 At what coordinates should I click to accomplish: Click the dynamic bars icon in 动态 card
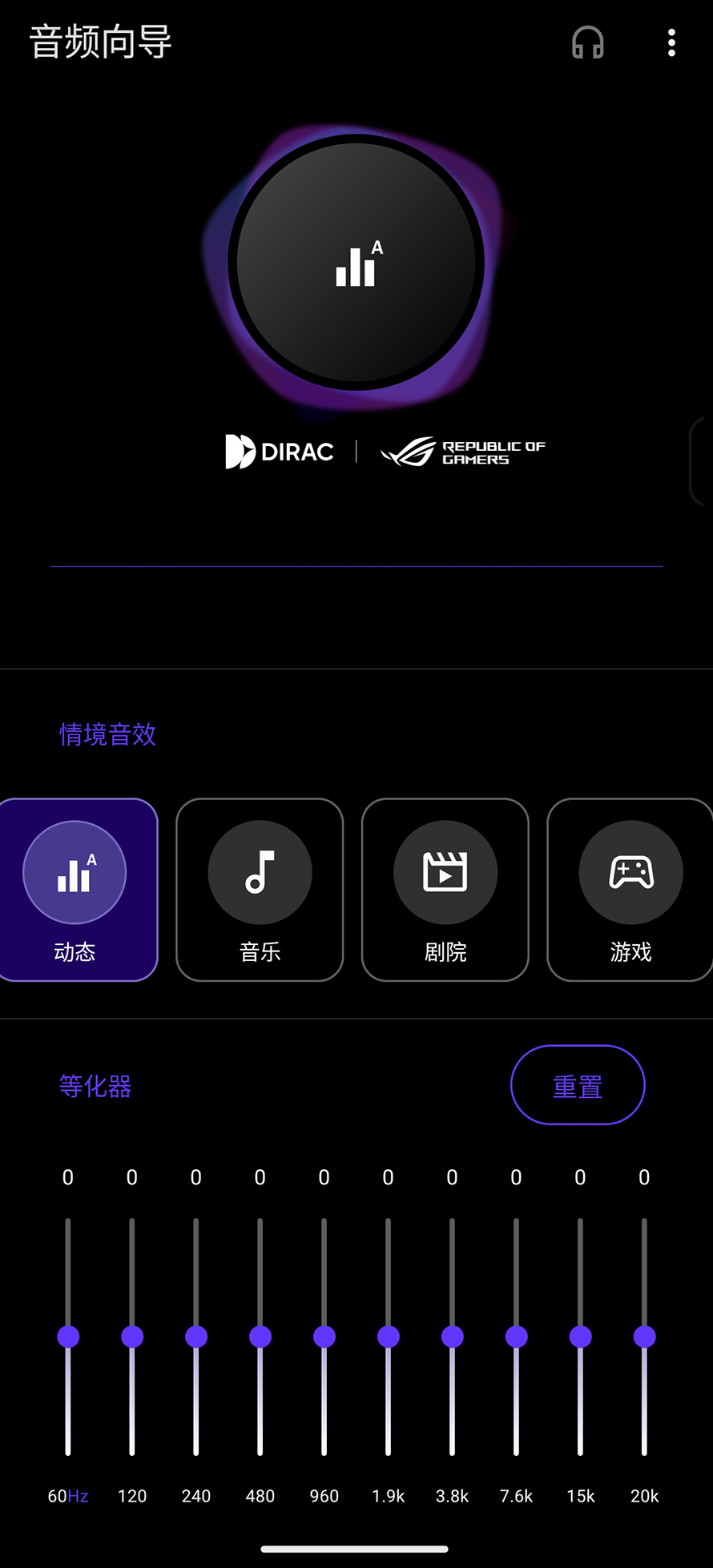(75, 872)
